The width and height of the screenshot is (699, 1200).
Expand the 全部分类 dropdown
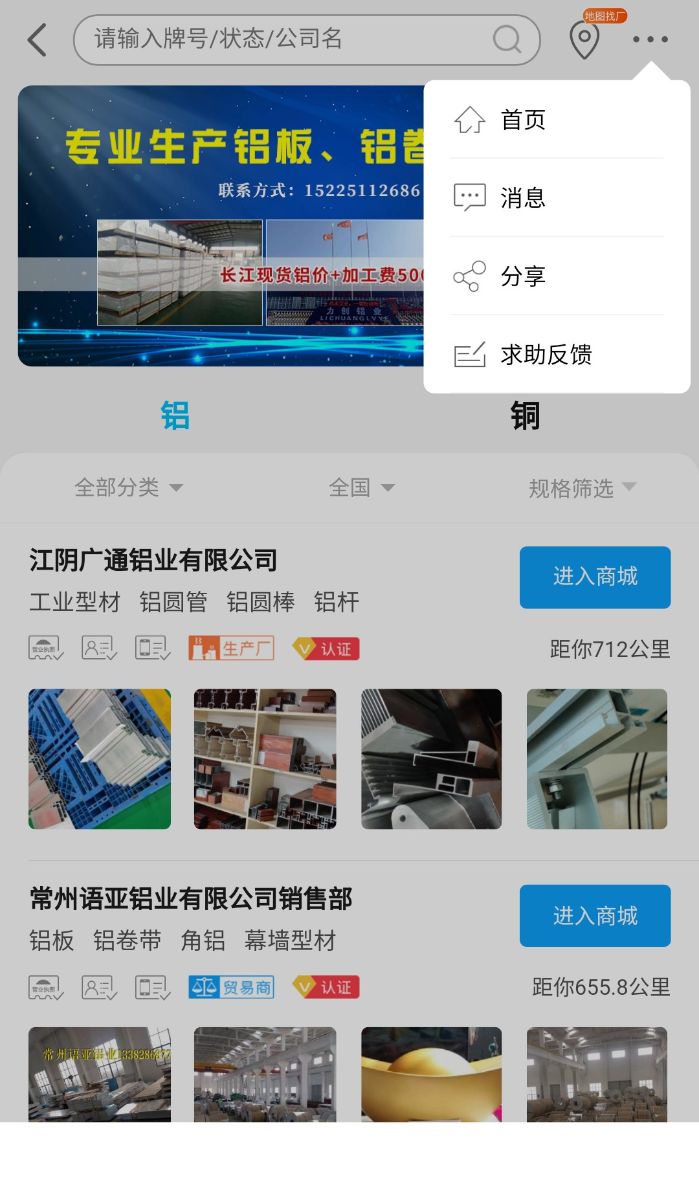(x=129, y=488)
